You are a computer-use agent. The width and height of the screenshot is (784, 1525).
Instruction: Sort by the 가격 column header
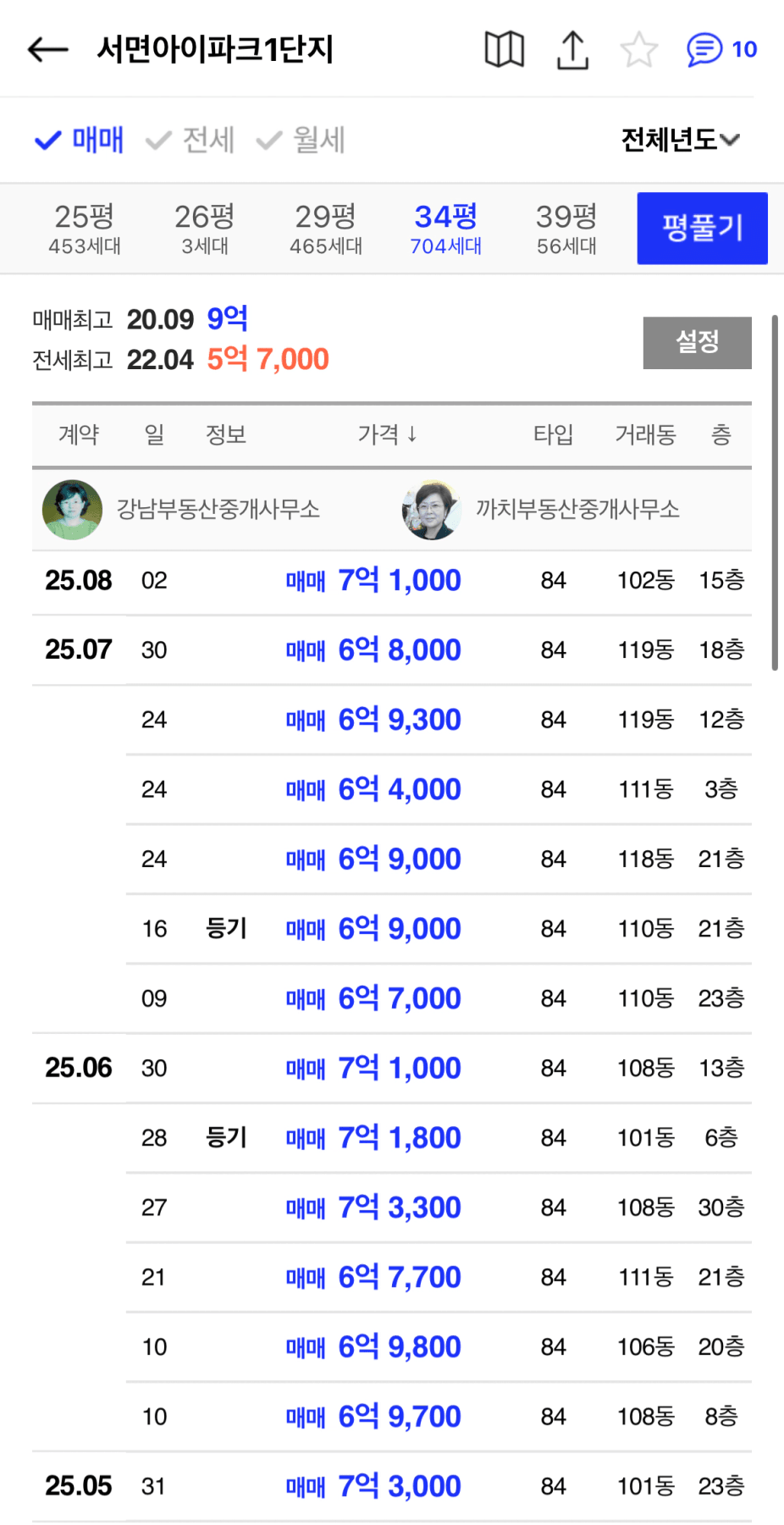(387, 434)
